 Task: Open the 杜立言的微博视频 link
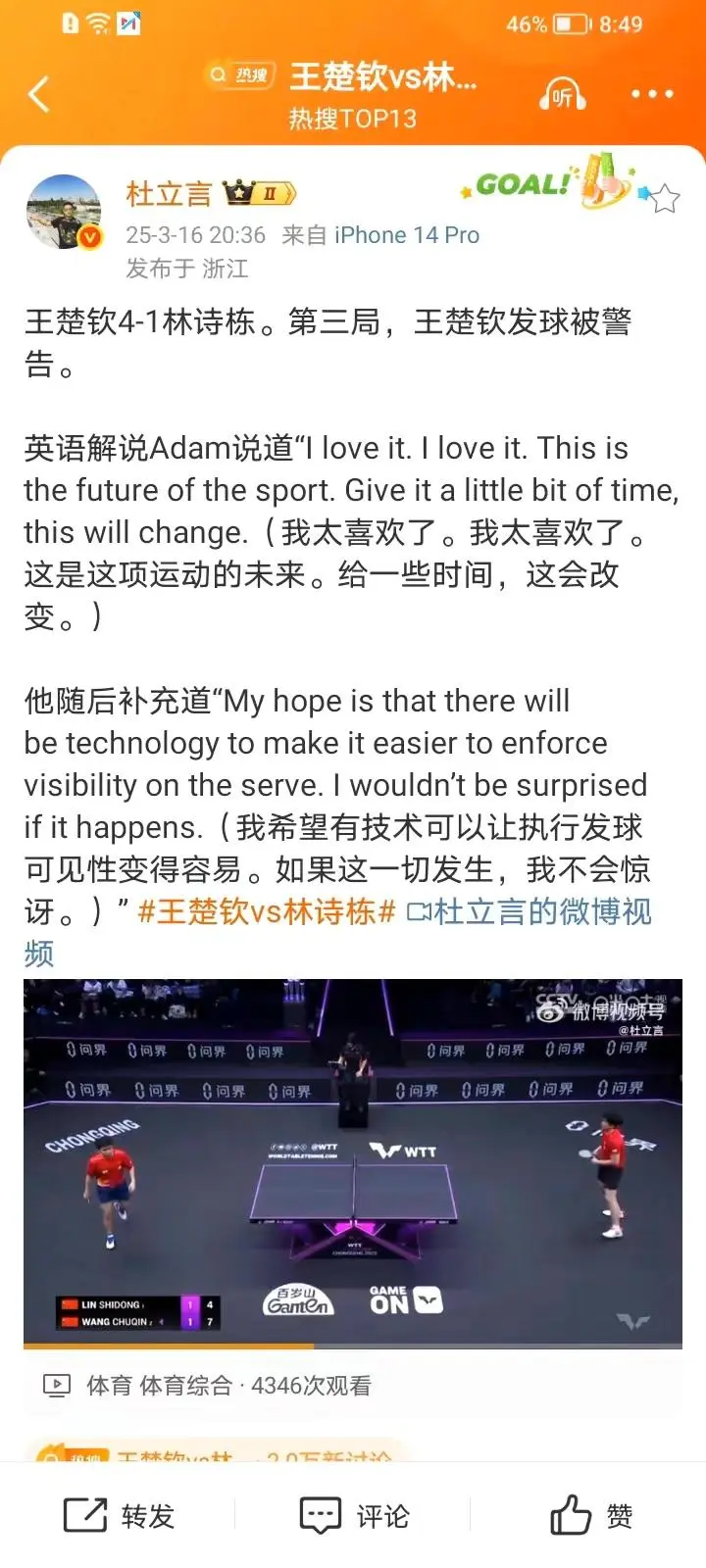(529, 911)
